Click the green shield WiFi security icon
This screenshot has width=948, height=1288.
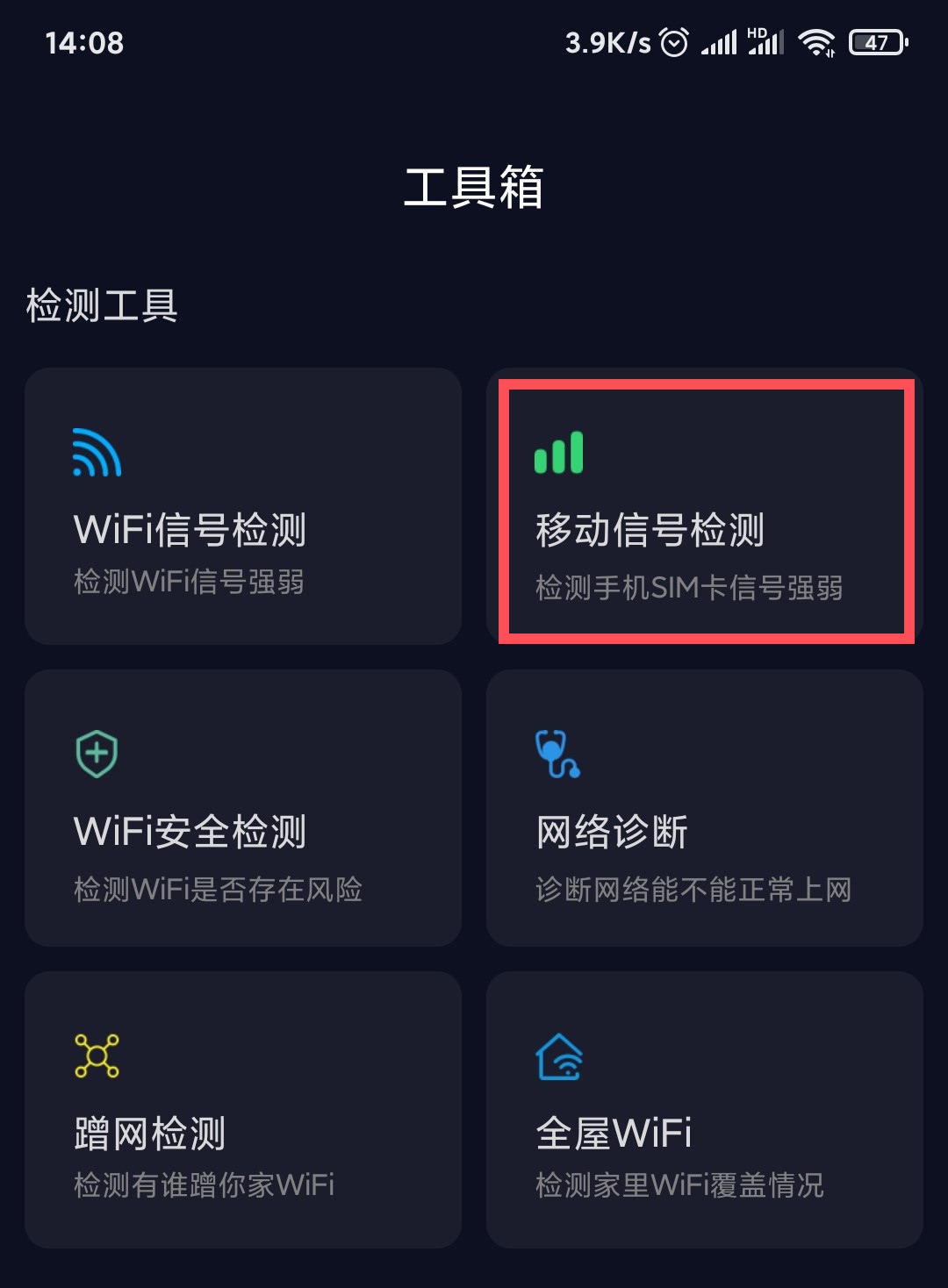point(97,753)
